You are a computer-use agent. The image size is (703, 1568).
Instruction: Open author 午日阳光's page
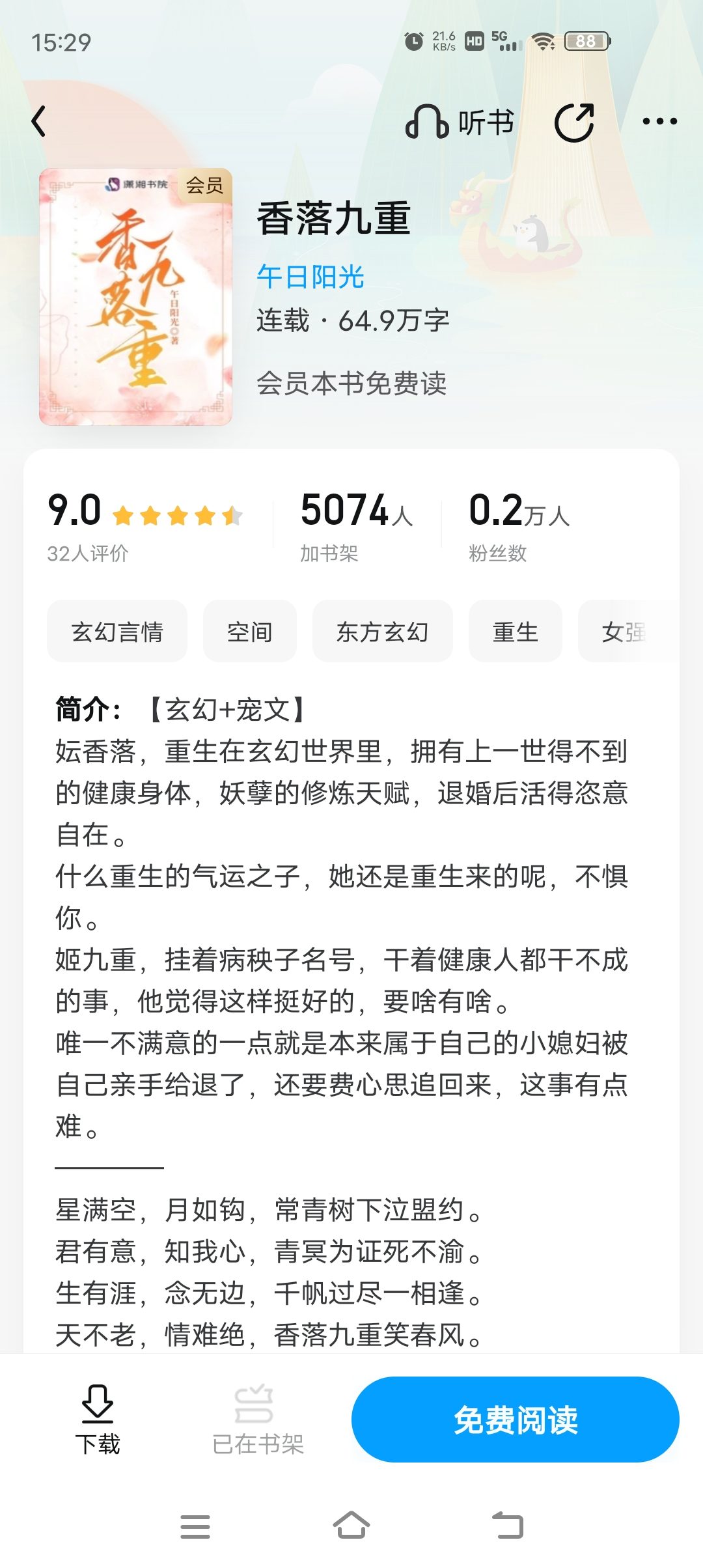[x=310, y=277]
